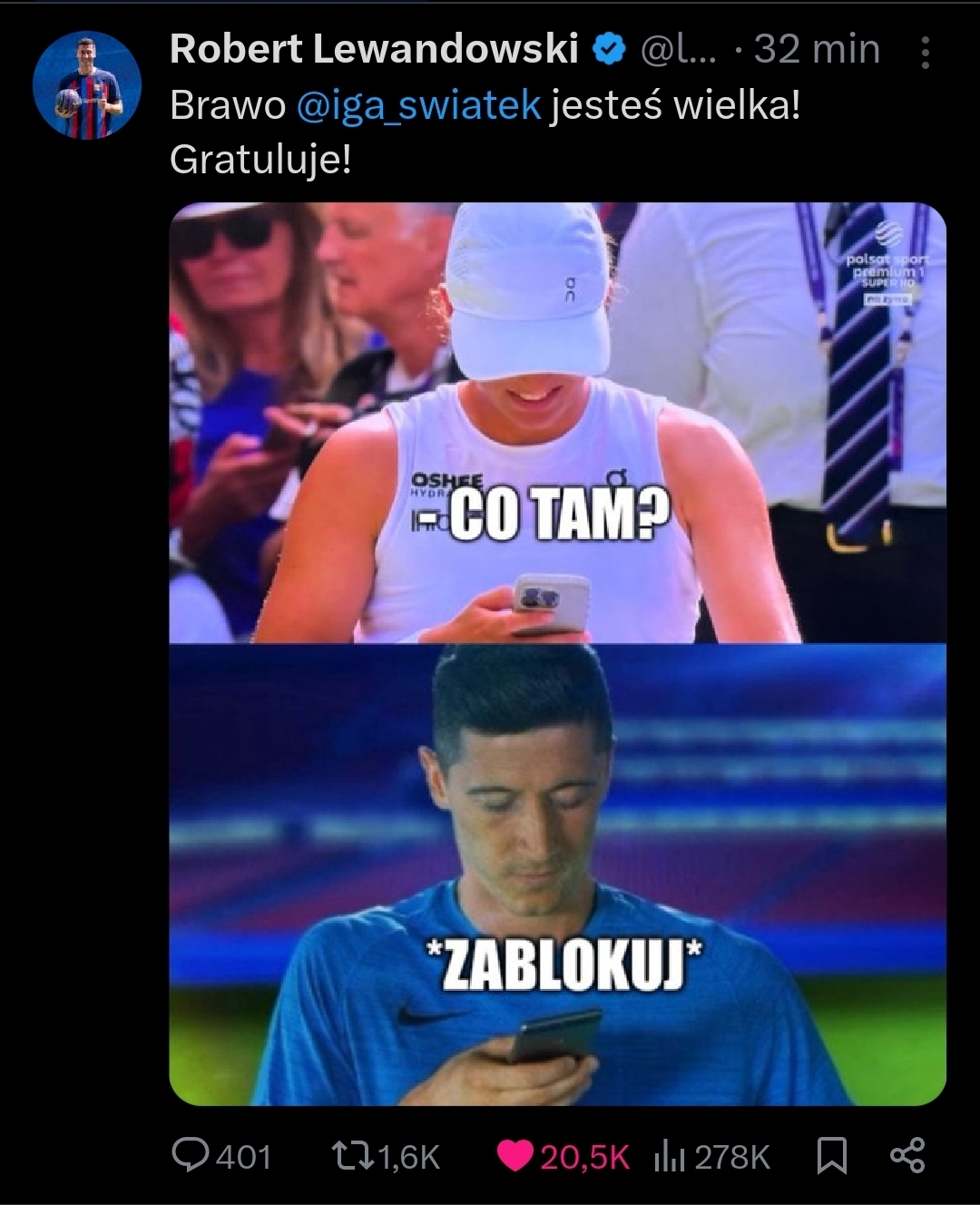The width and height of the screenshot is (980, 1205).
Task: Share this tweet
Action: point(907,1155)
